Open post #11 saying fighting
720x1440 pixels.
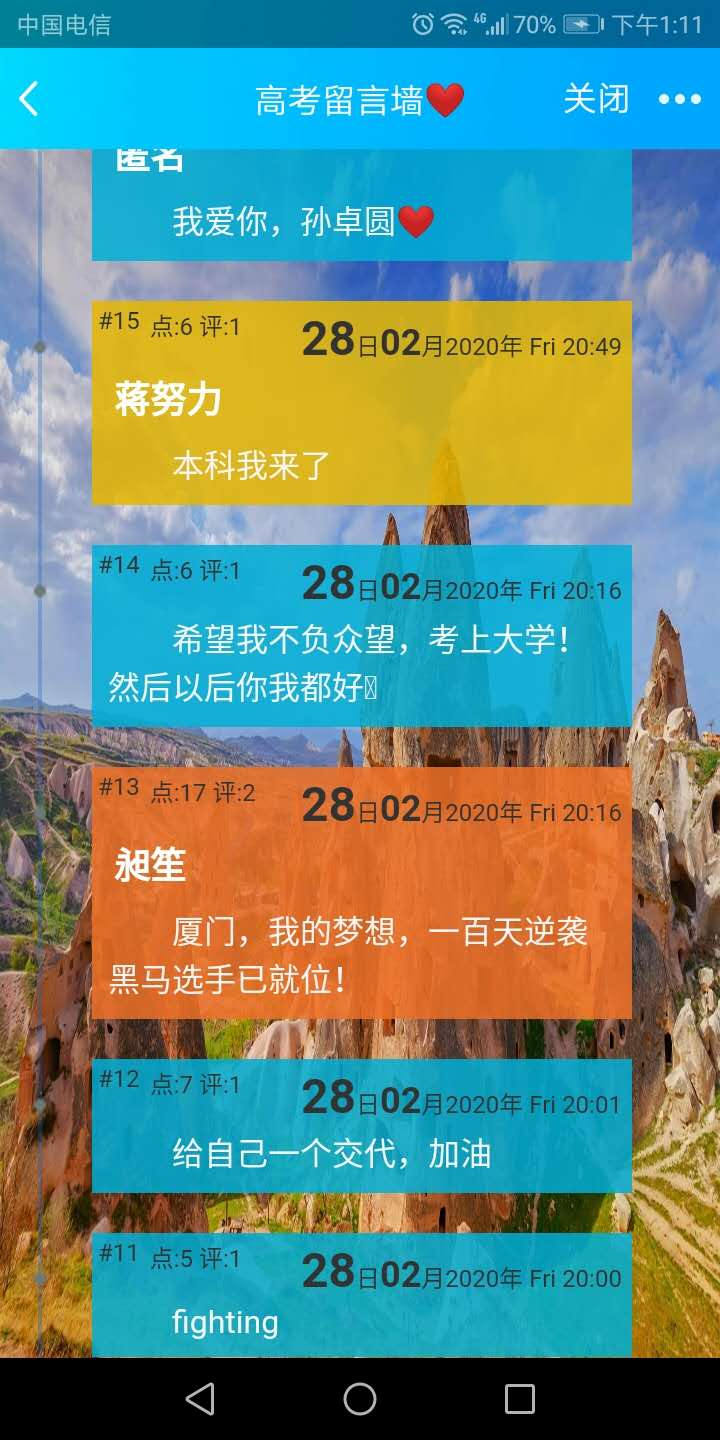[361, 1296]
